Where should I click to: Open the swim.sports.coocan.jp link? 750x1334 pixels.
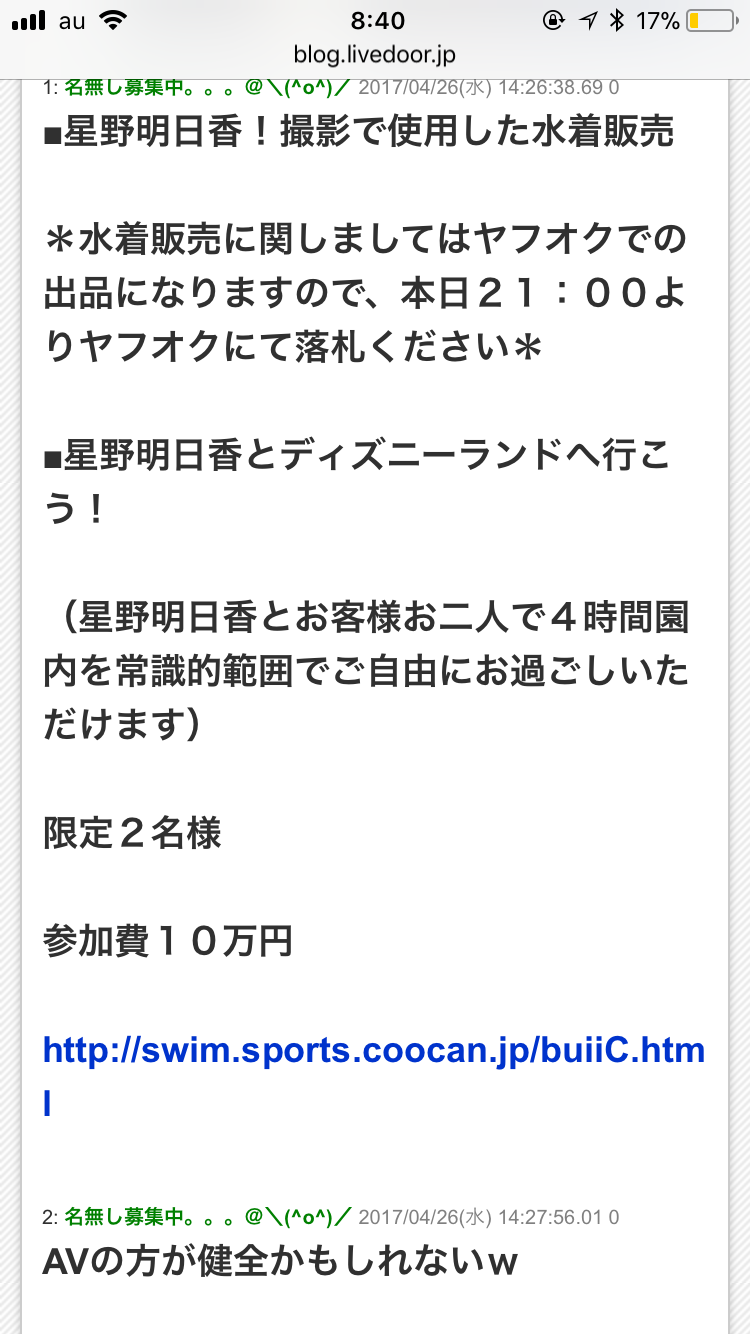(x=373, y=1051)
